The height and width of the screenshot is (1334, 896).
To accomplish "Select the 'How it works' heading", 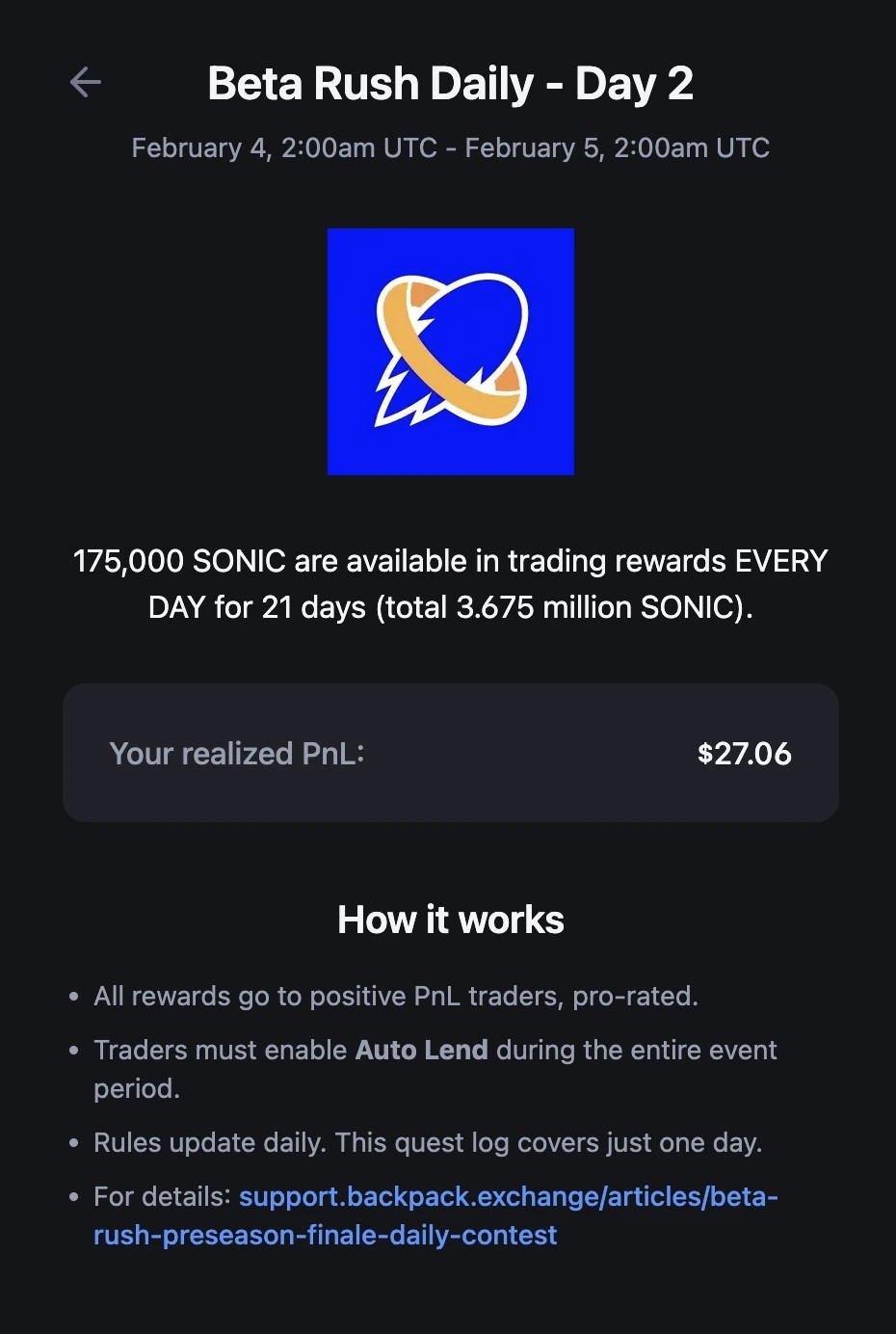I will pos(450,919).
